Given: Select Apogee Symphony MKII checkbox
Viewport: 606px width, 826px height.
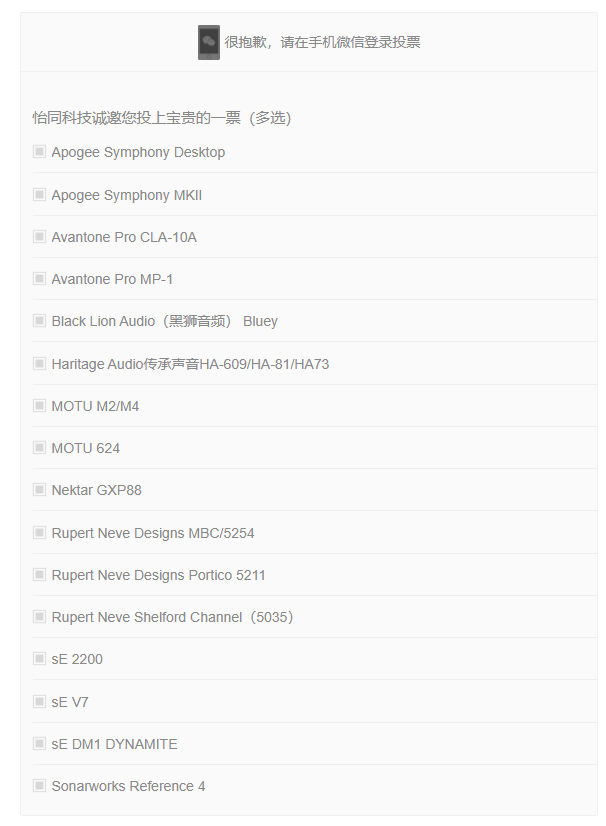Looking at the screenshot, I should click(40, 194).
